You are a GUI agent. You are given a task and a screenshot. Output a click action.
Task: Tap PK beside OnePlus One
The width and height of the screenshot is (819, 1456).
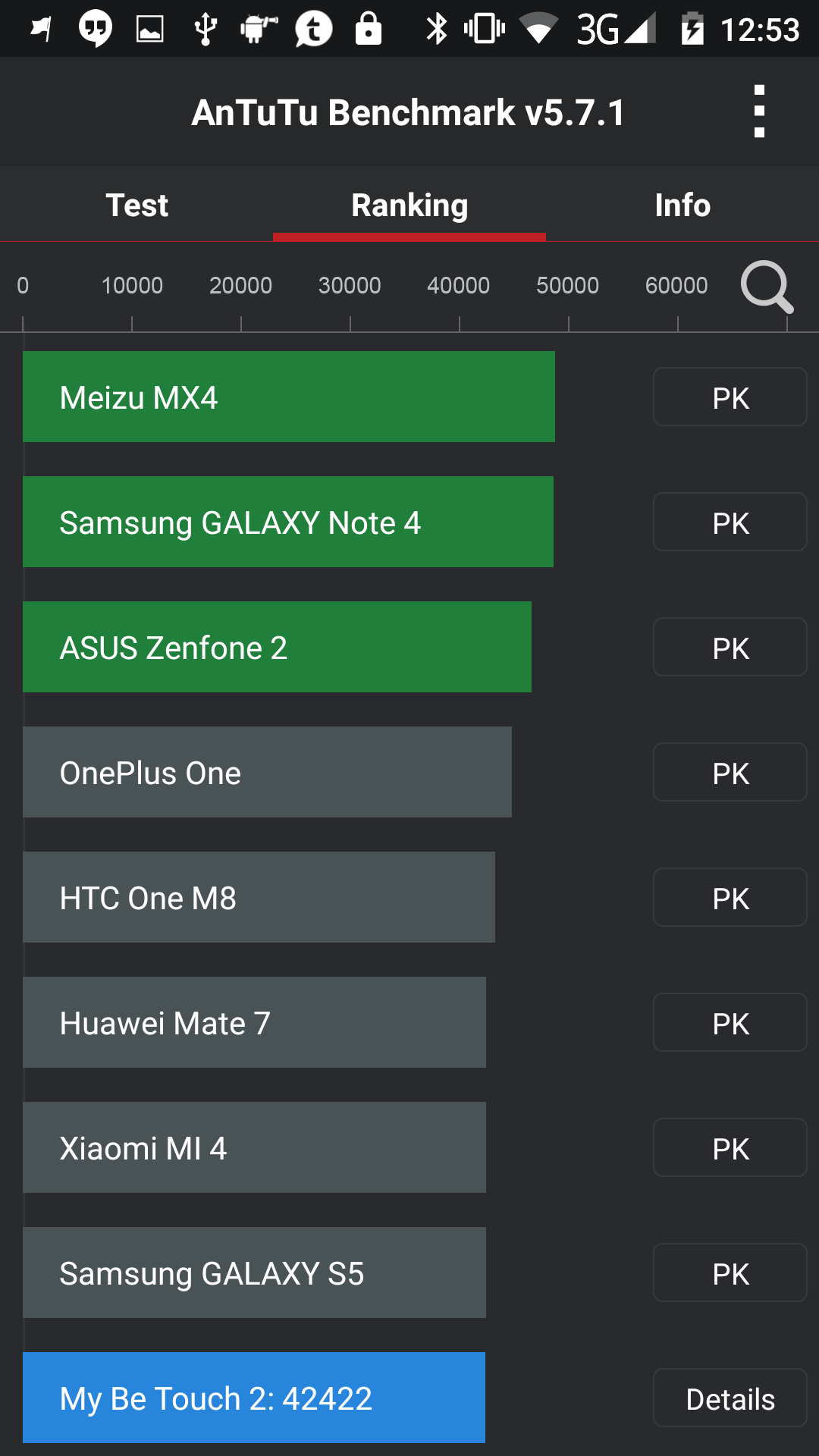730,773
